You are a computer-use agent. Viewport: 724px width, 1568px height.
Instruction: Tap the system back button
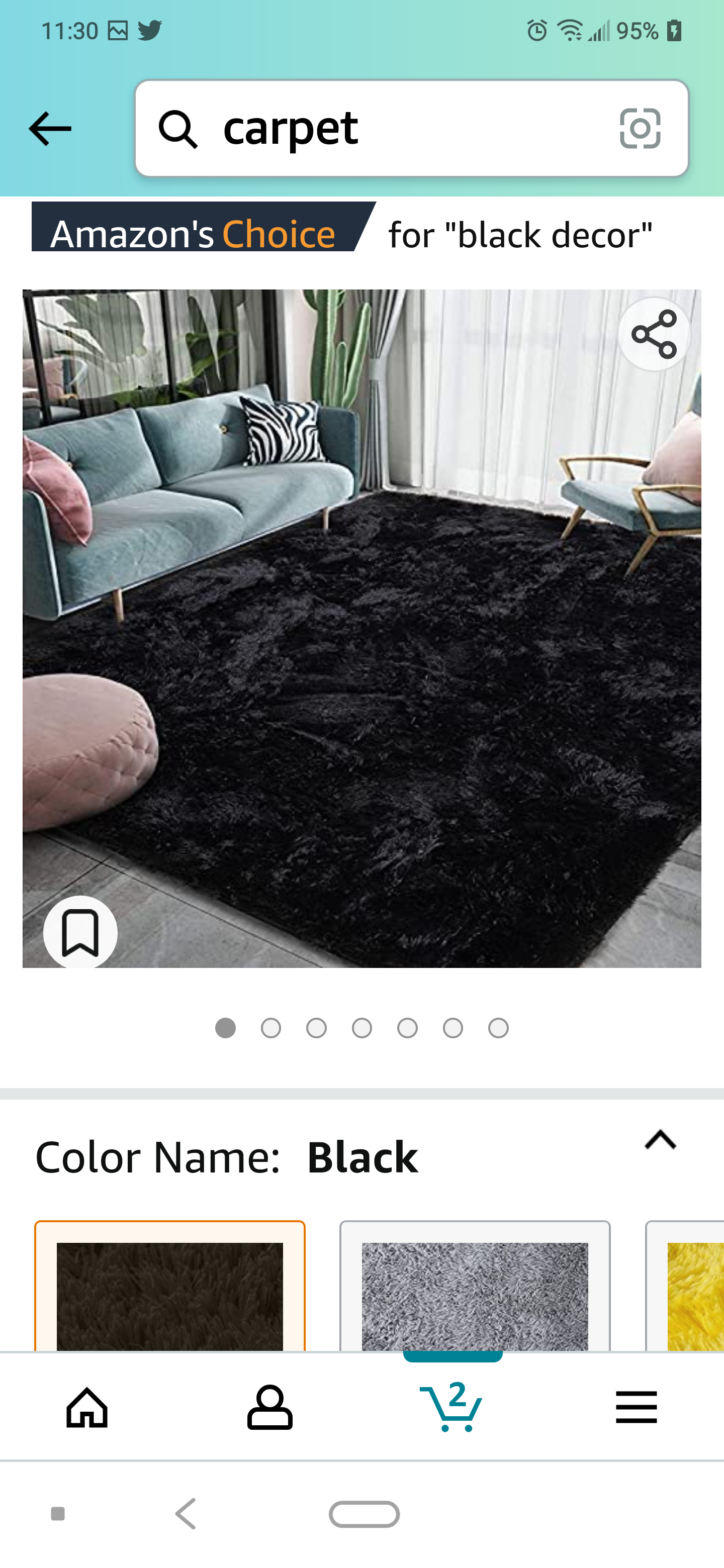coord(186,1514)
